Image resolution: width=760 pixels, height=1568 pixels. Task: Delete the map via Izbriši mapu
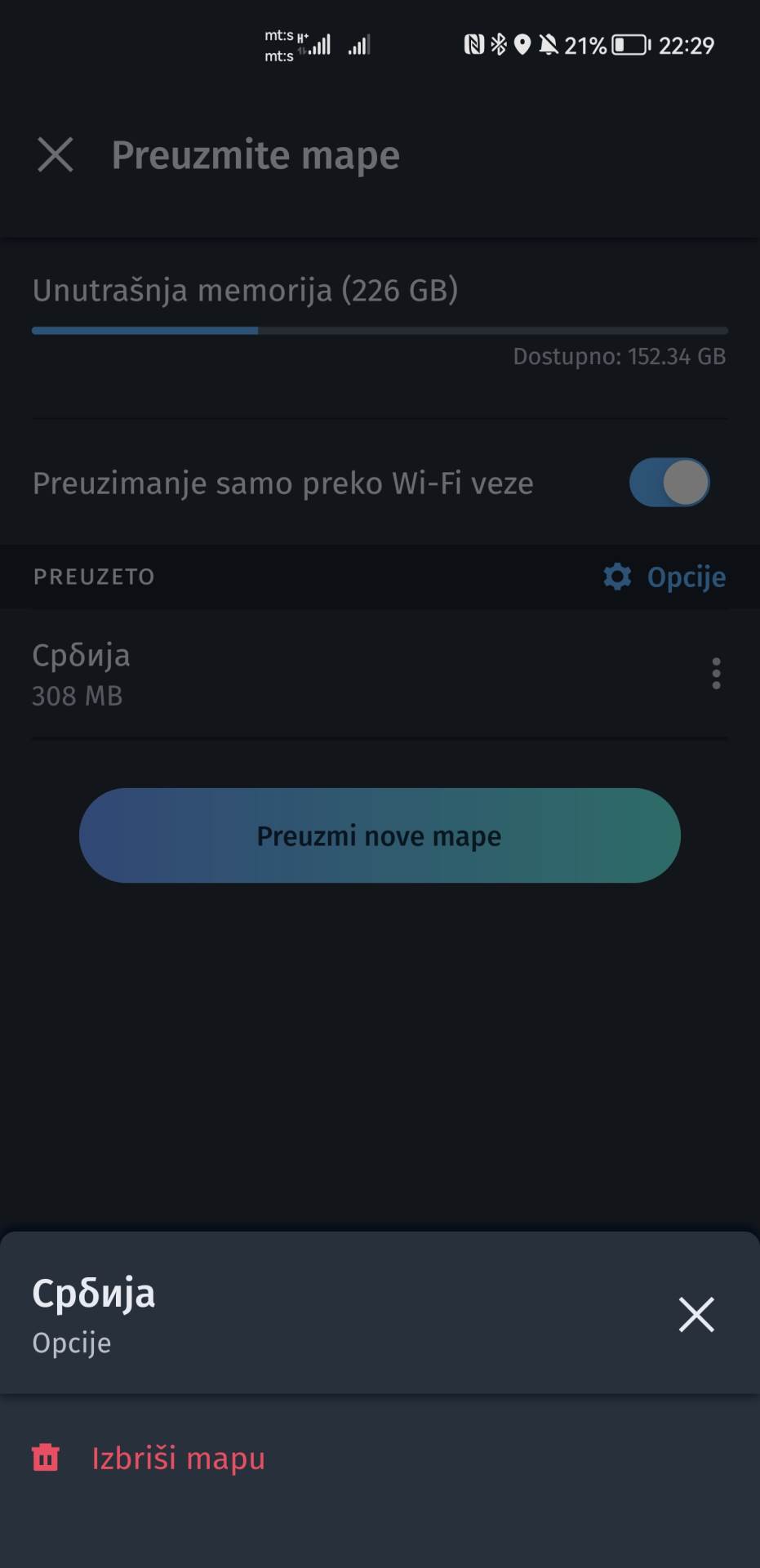(180, 1459)
